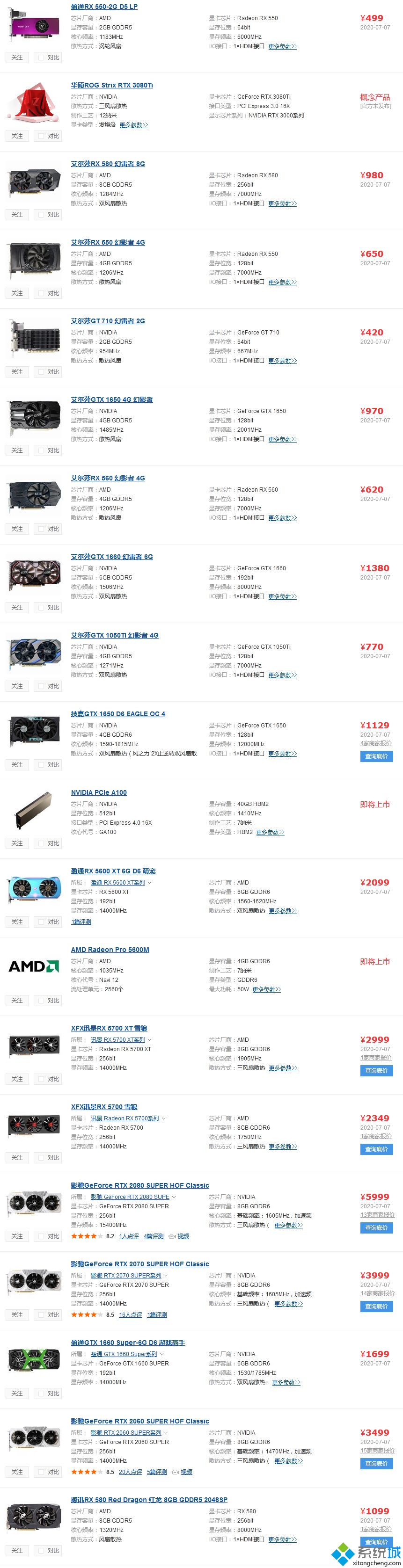Image resolution: width=403 pixels, height=1568 pixels.
Task: Read the review of 盈通RX 5600 XT 6G D6 萌宠
Action: point(81,922)
